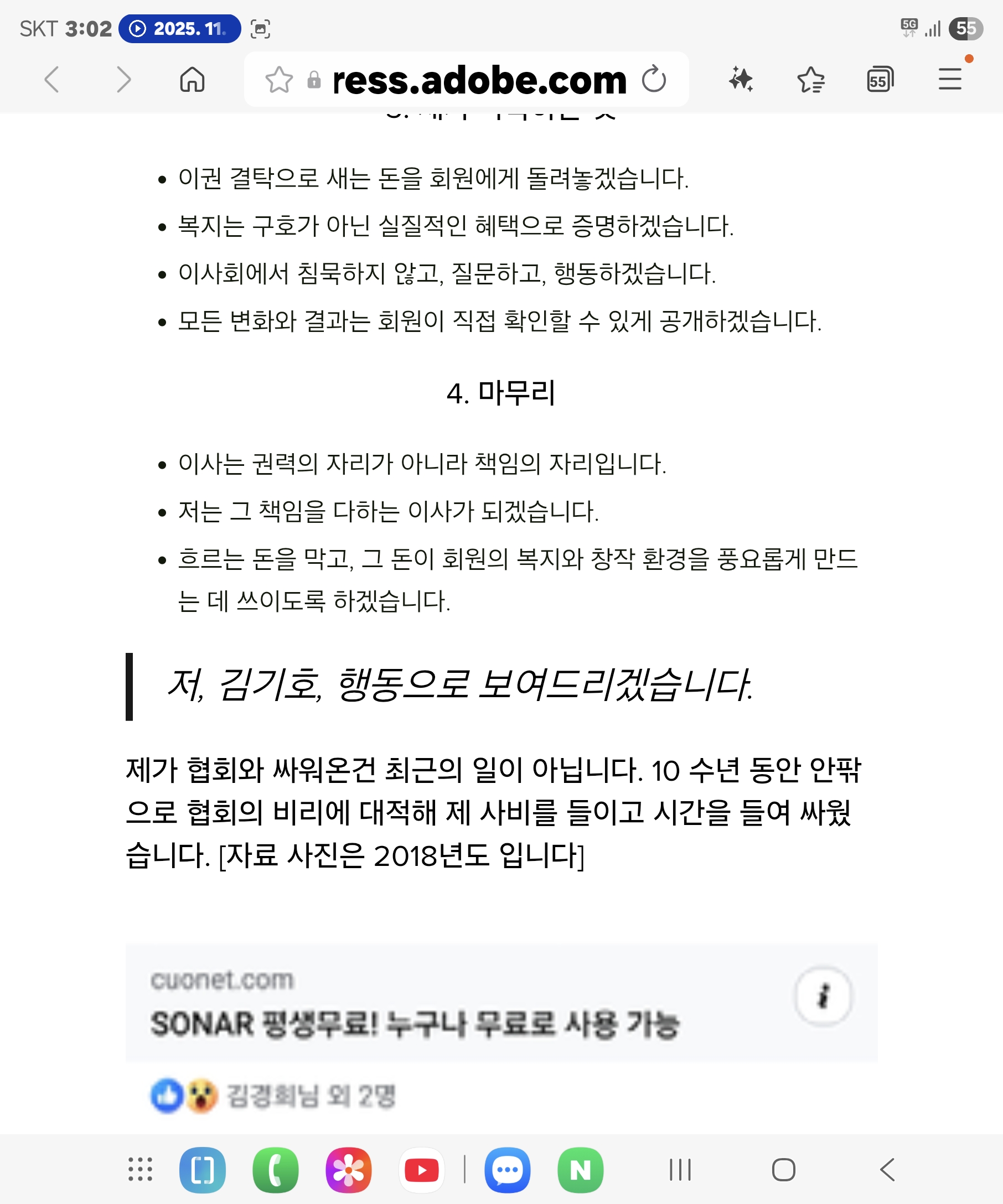Bookmark this page with the star icon

pos(279,79)
